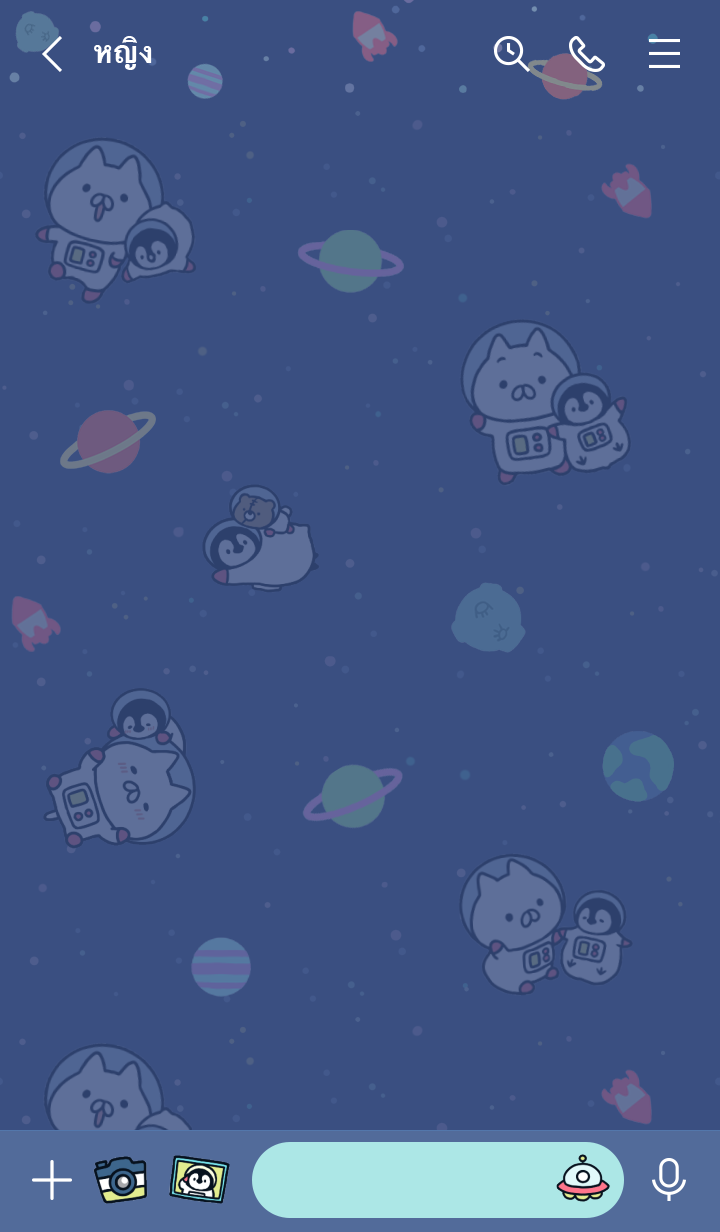Open the sticker and emoji panel
Screen dimensions: 720x1232
pos(583,1179)
